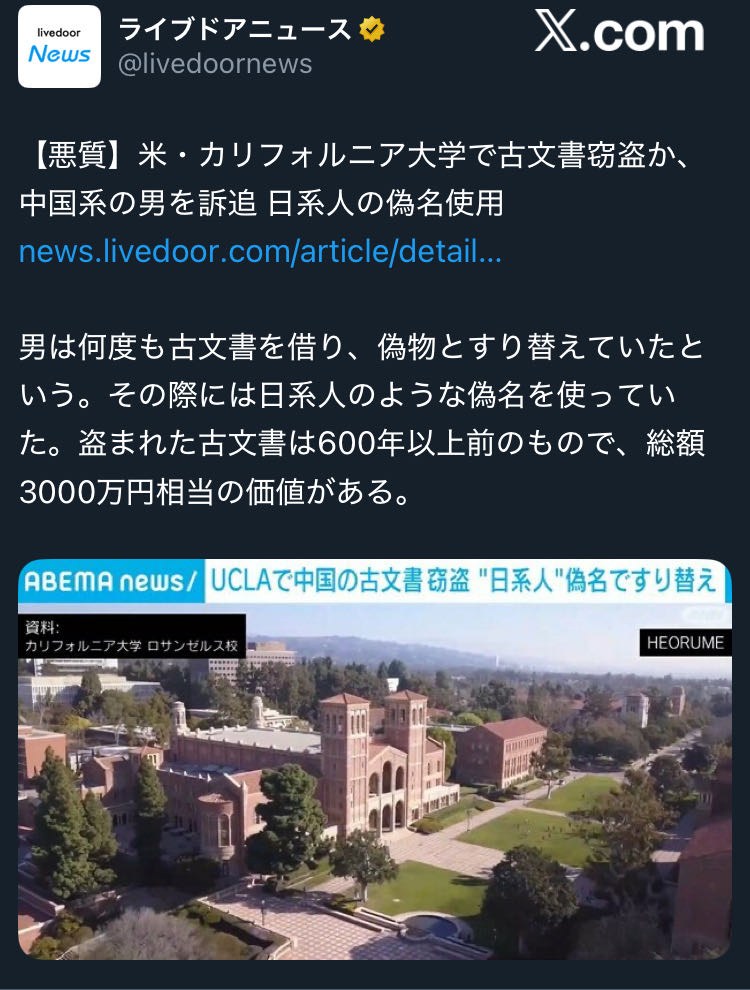Open the ABEMA news UCLA video thumbnail

coord(375,760)
